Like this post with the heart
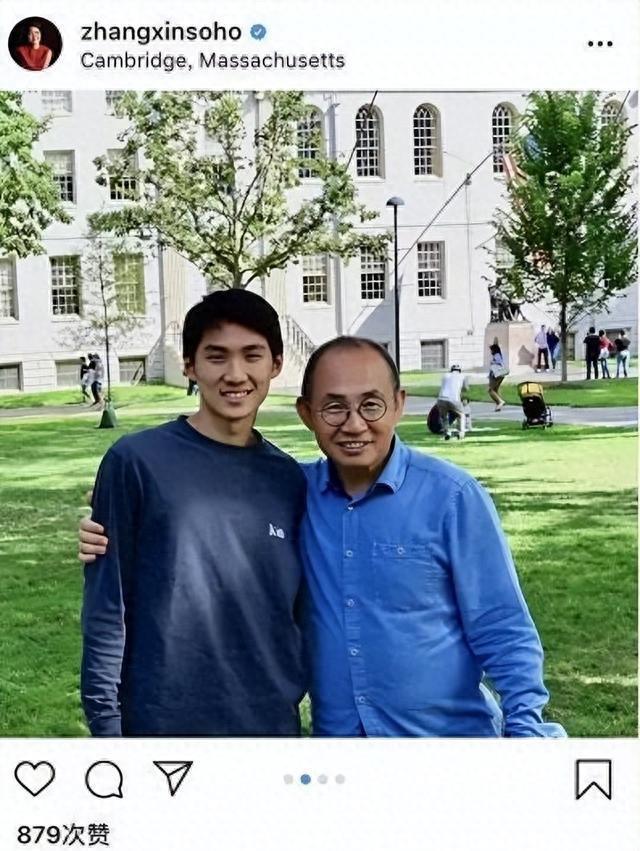The width and height of the screenshot is (640, 851). (x=35, y=778)
